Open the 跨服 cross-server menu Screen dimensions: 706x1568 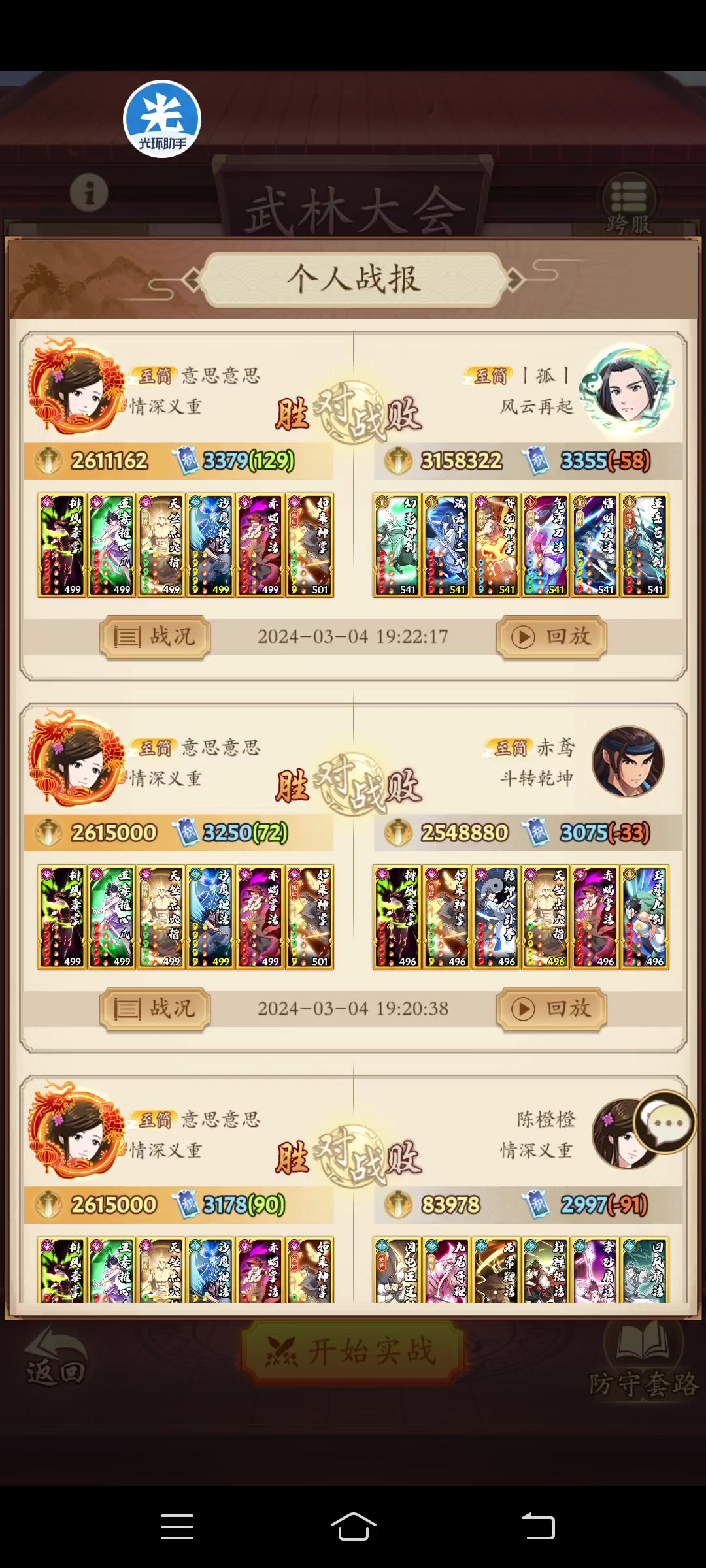pos(628,204)
